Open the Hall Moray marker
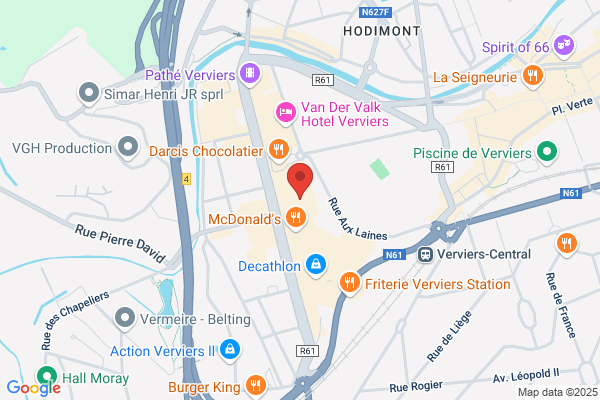 click(47, 376)
